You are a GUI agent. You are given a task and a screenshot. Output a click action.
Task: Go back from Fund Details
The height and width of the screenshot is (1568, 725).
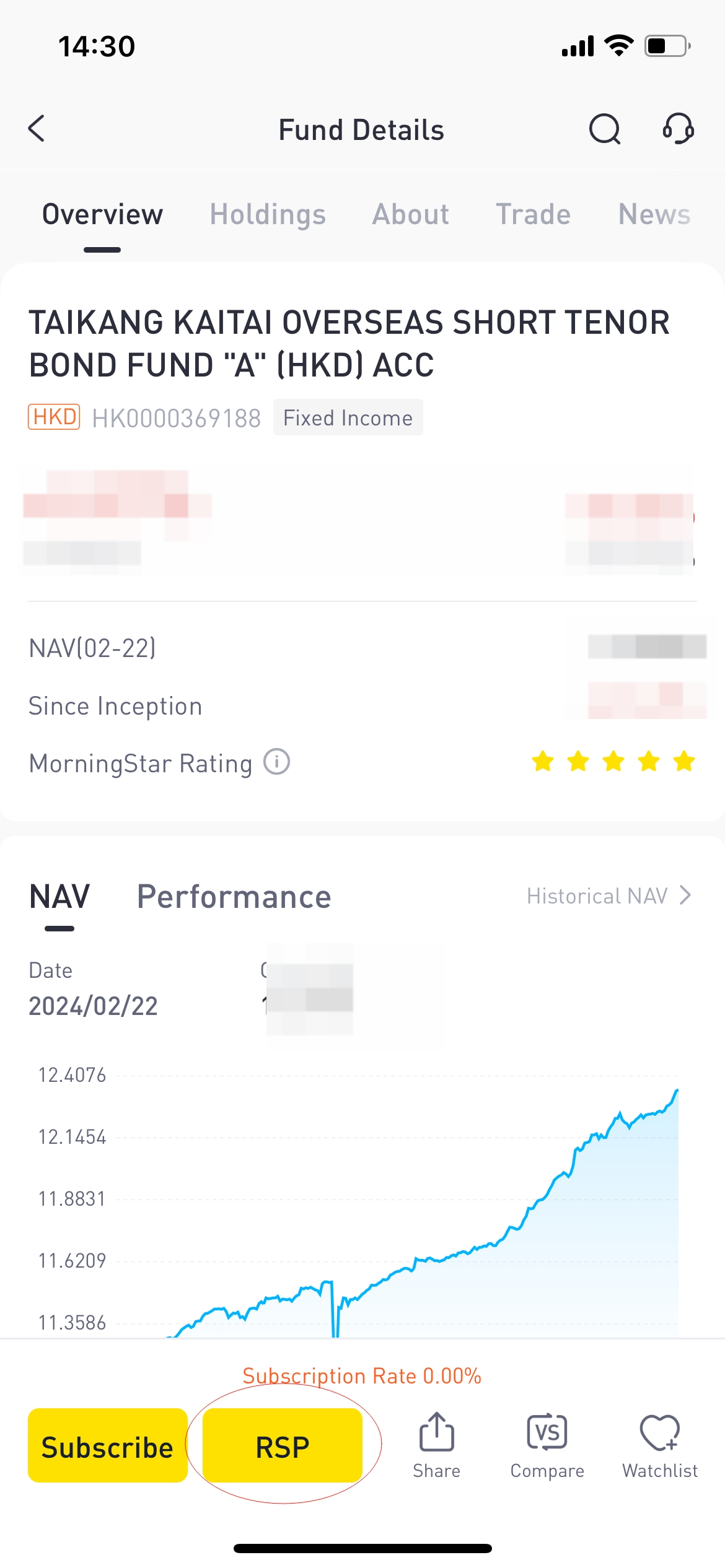pos(37,129)
